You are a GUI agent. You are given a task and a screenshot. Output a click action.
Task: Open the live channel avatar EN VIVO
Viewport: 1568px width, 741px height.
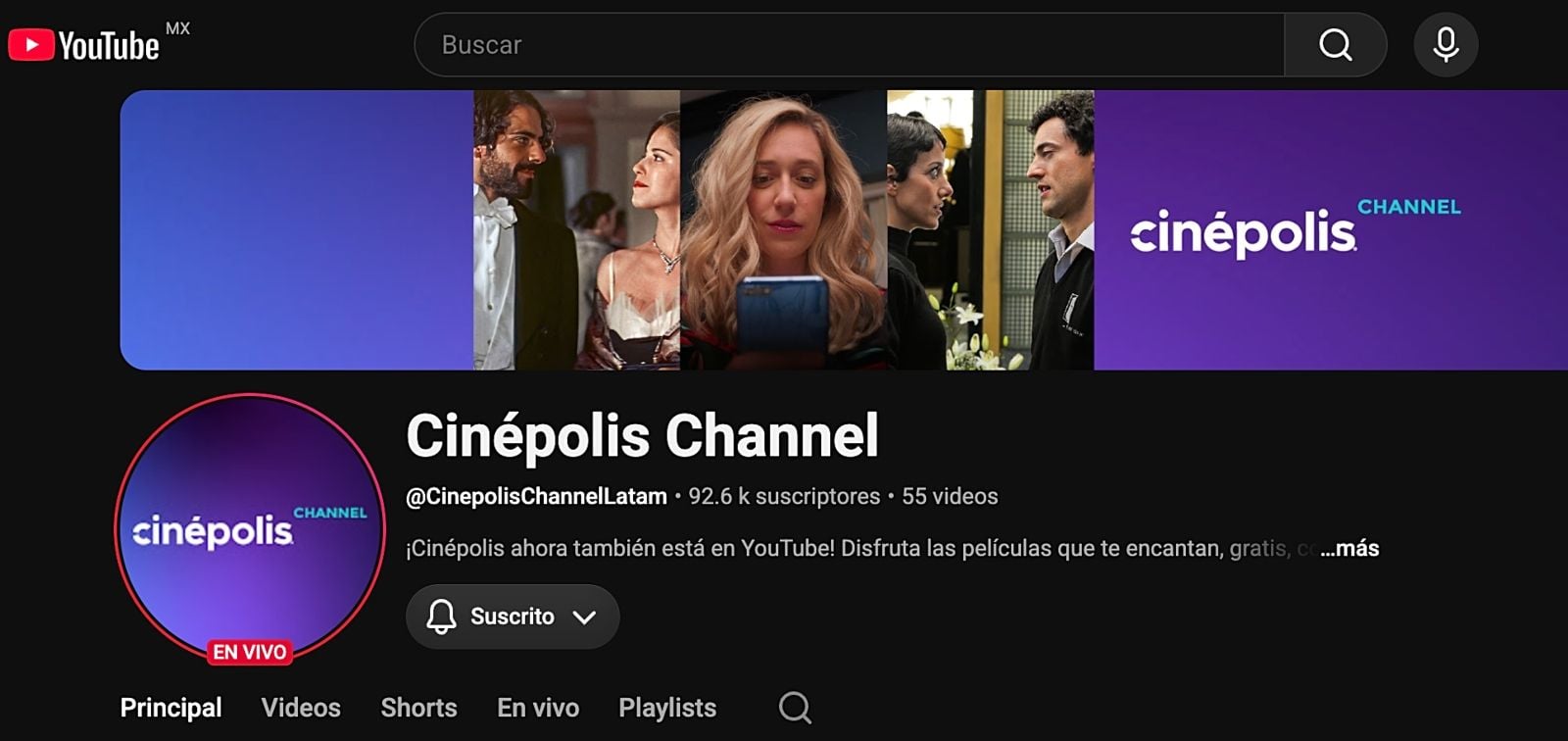click(x=250, y=529)
